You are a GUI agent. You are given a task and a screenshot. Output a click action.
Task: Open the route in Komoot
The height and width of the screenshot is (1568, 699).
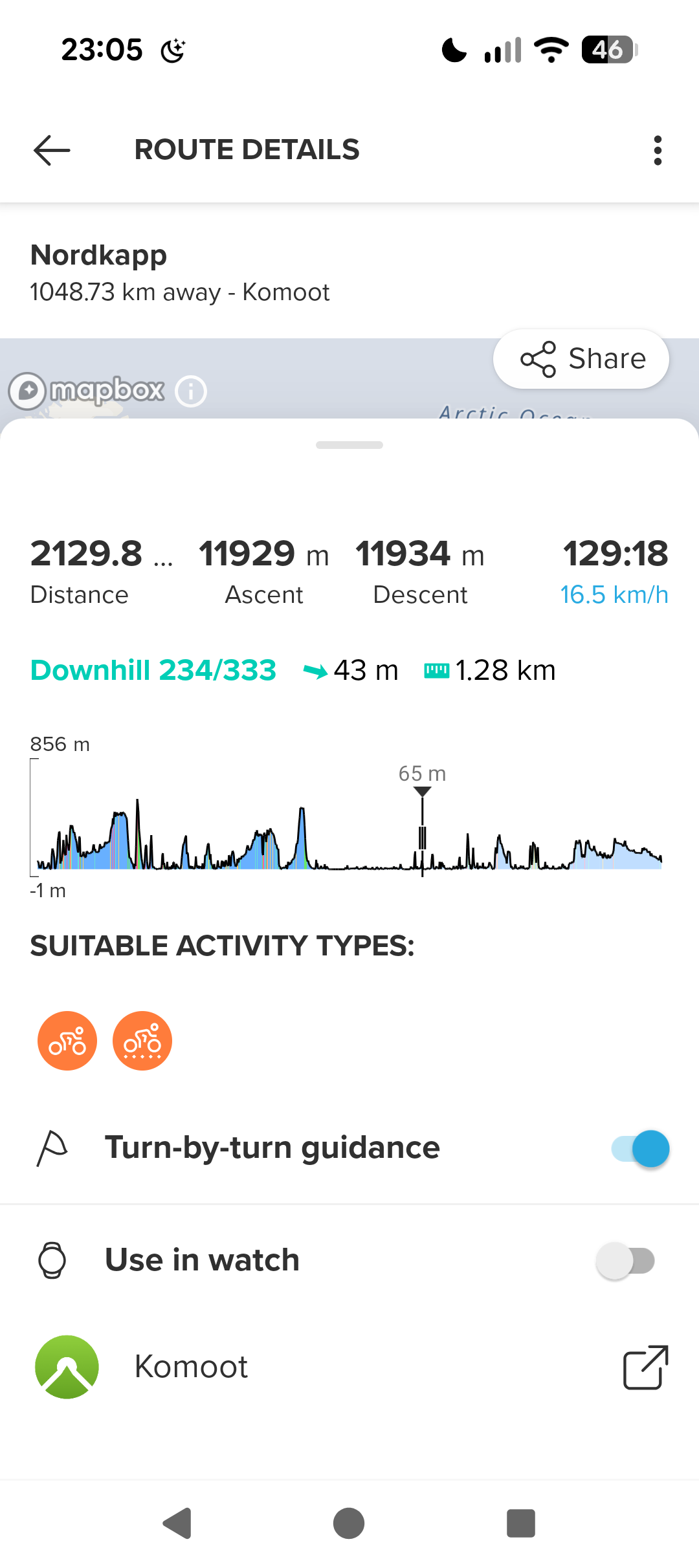click(645, 1367)
